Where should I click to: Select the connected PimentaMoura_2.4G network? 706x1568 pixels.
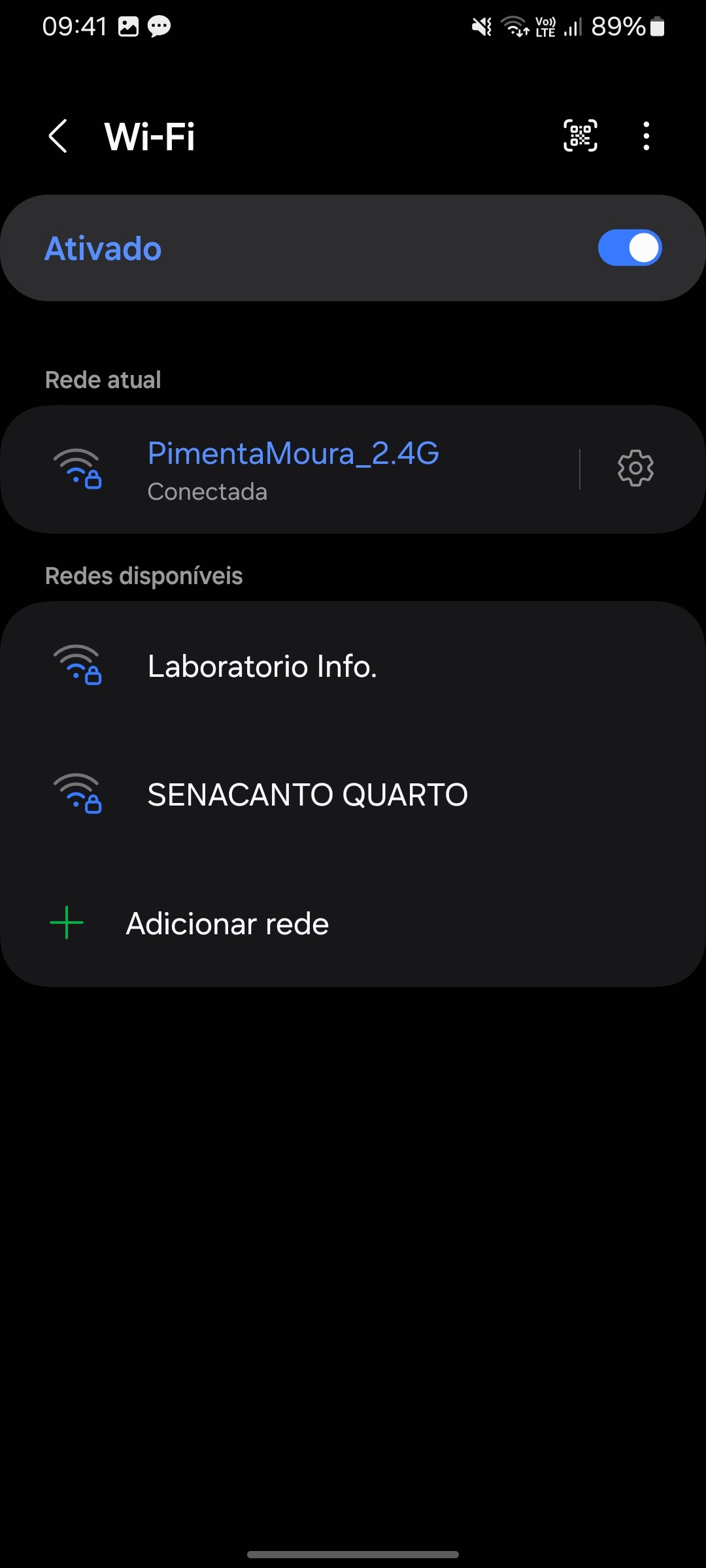click(293, 469)
